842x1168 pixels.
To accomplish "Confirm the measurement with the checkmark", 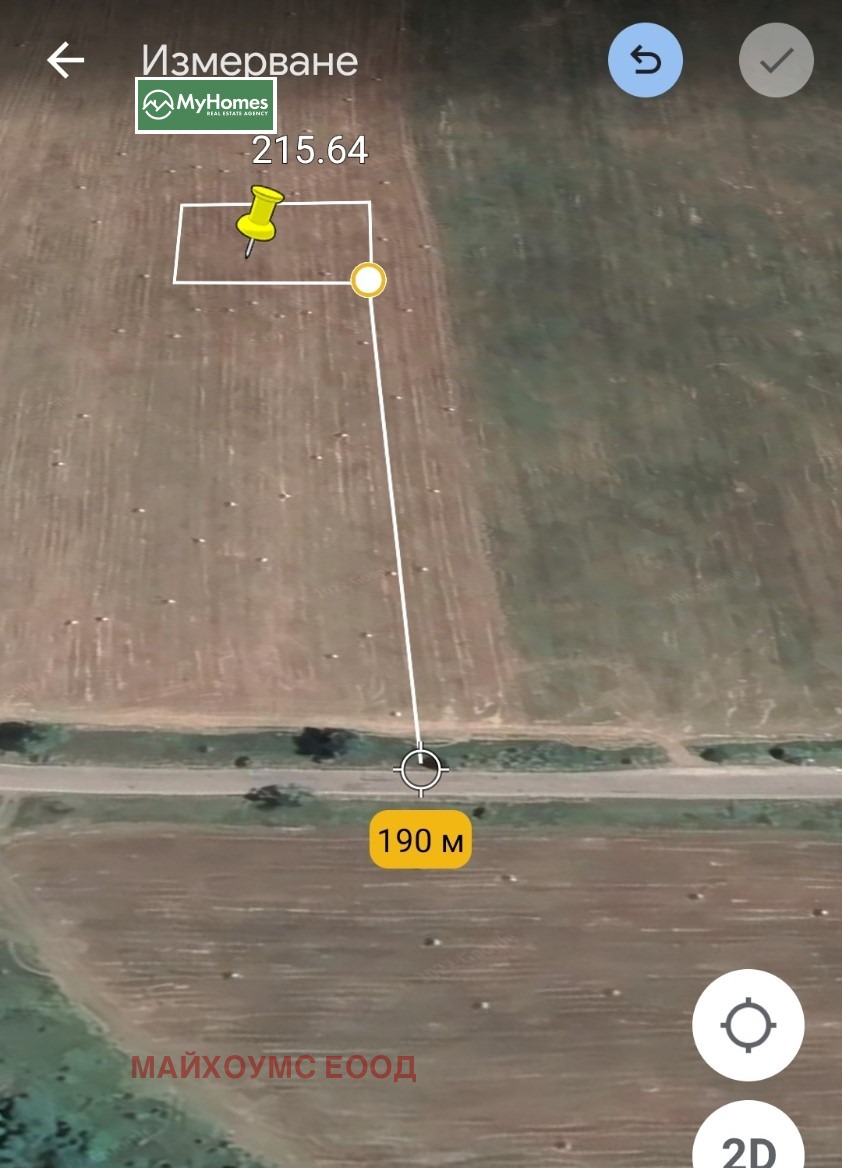I will coord(776,61).
